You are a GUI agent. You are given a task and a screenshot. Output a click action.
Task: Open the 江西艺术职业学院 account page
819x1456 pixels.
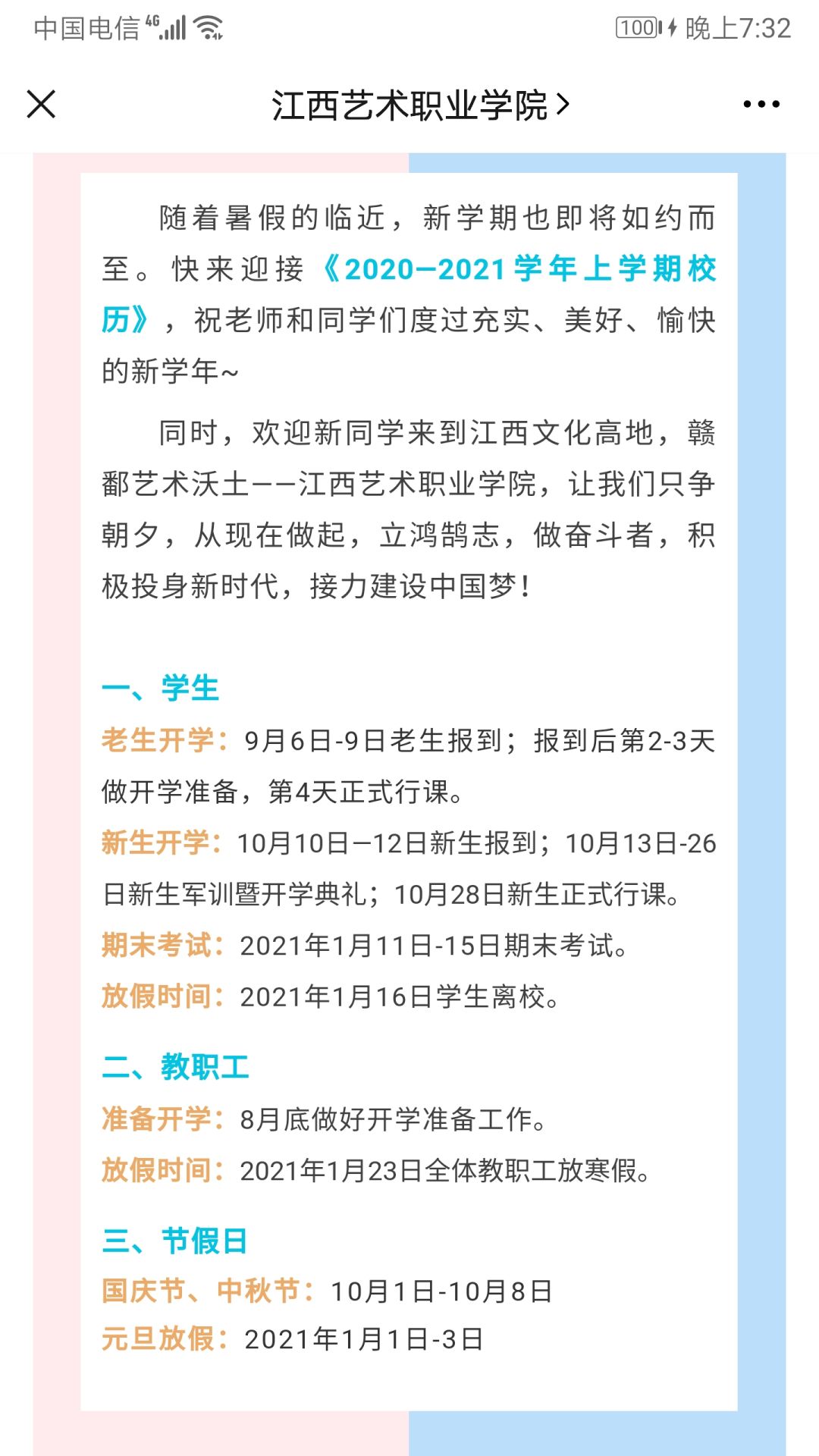coord(420,105)
